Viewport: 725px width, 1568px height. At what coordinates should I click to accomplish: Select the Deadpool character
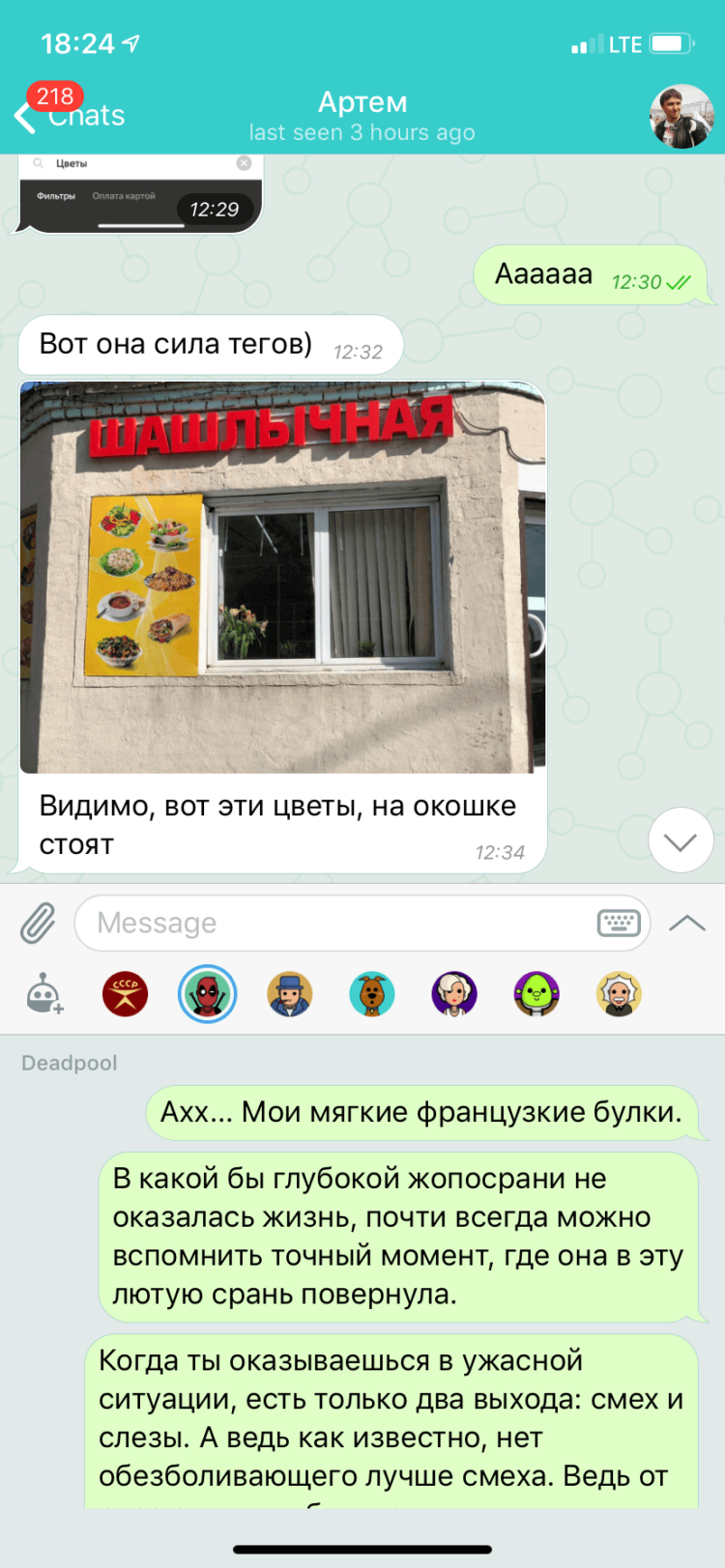pyautogui.click(x=208, y=994)
